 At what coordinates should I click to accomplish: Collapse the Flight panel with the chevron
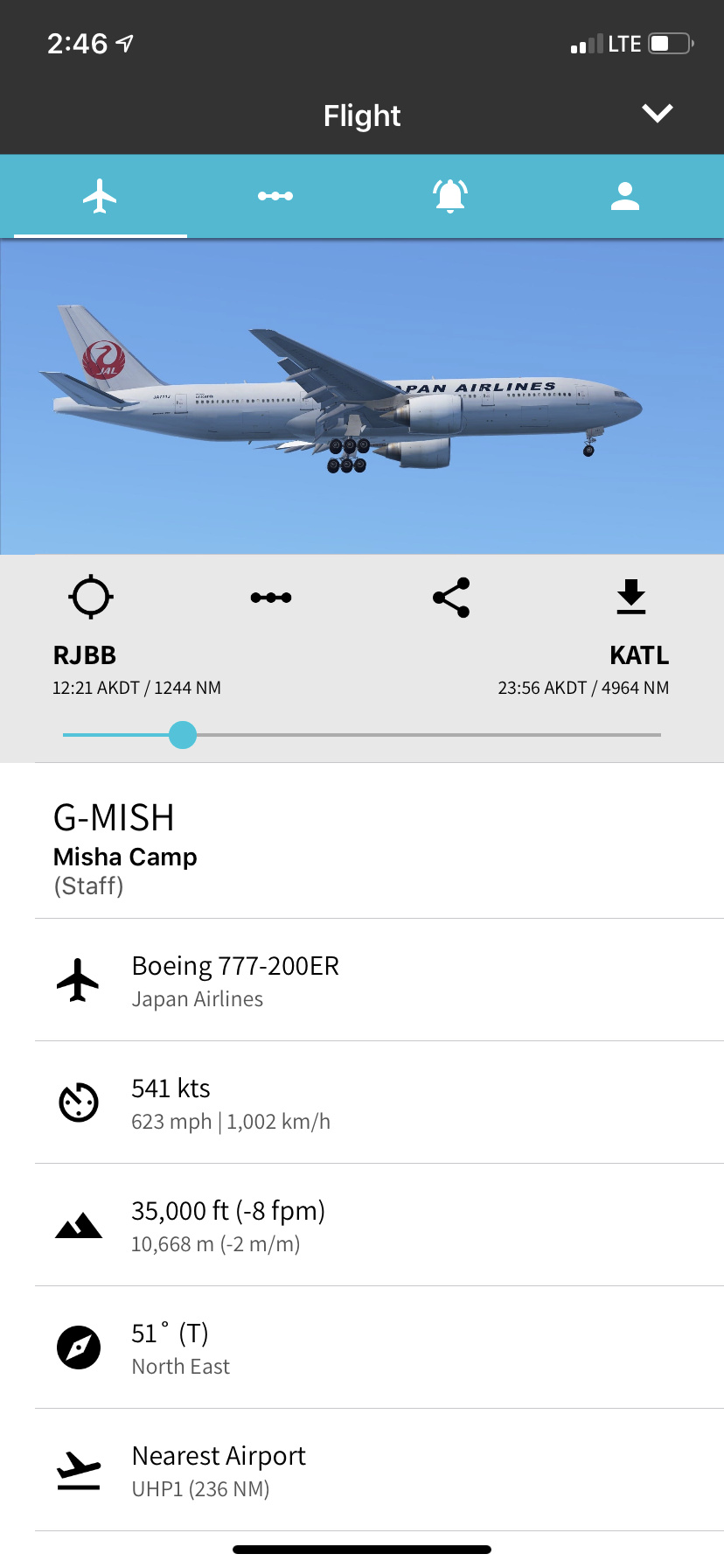[657, 114]
